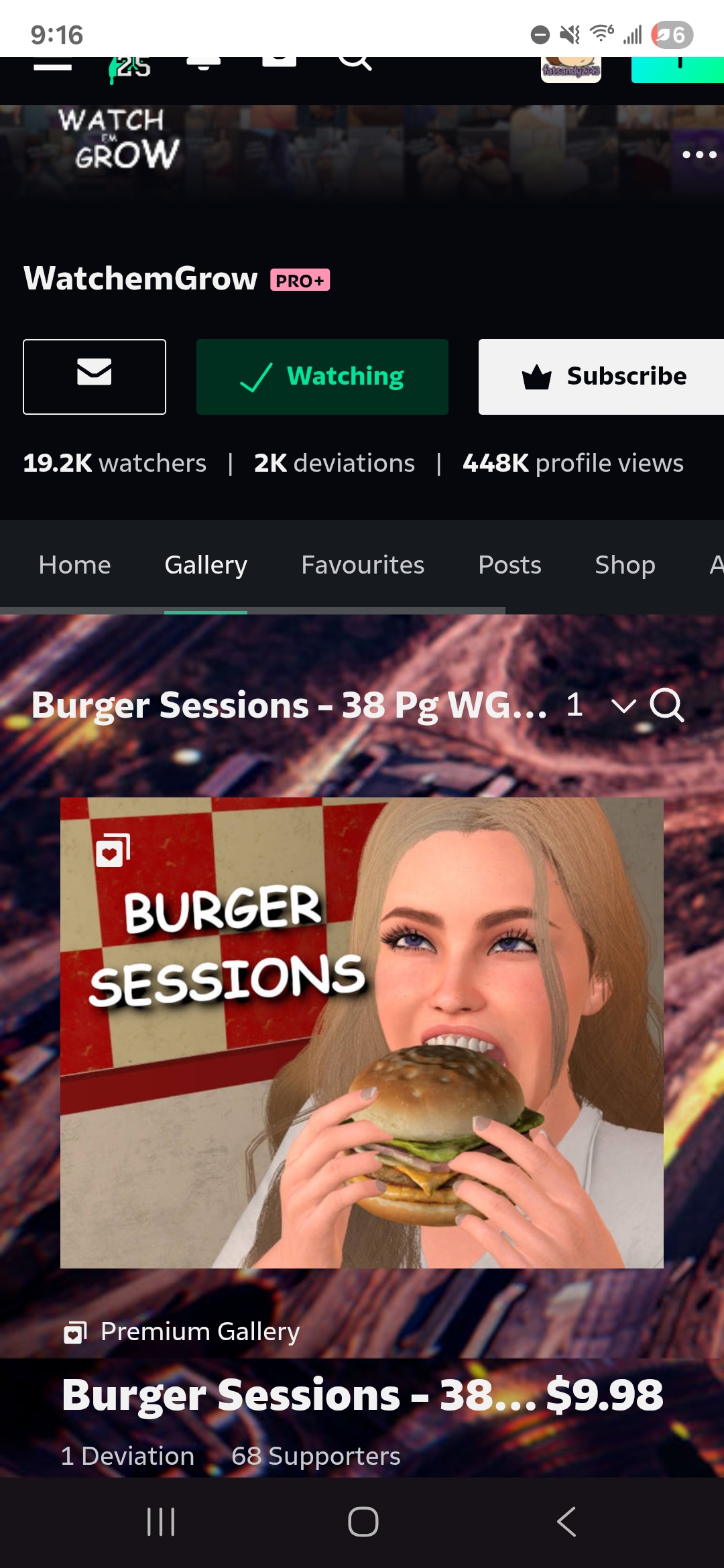Switch to the Home tab
This screenshot has height=1568, width=724.
(74, 565)
